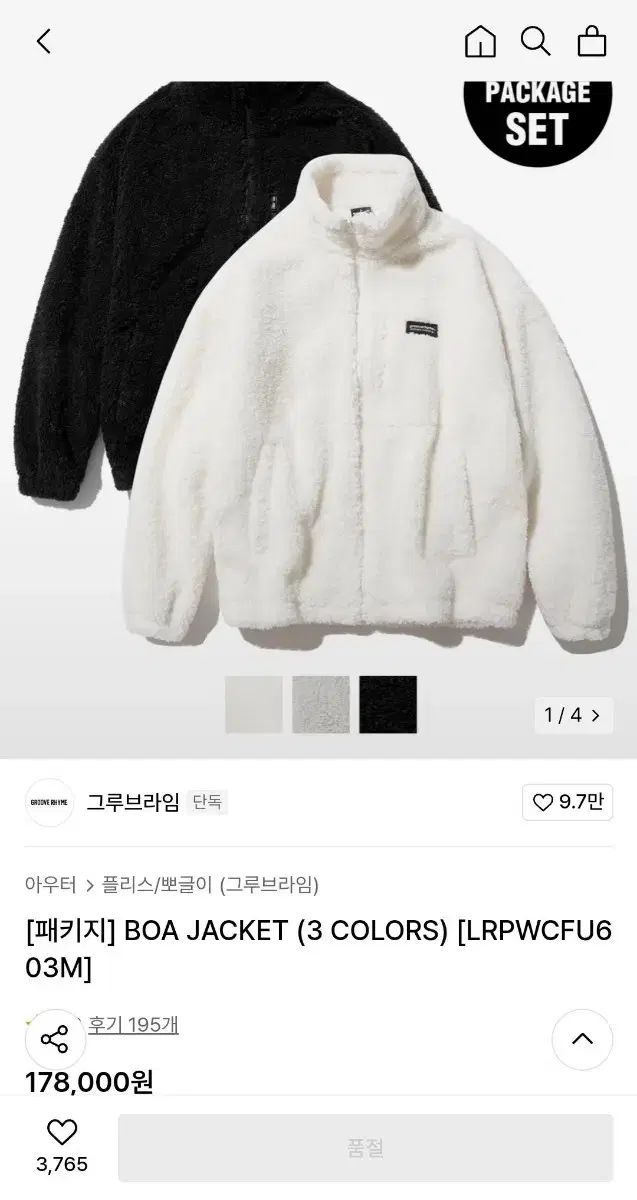This screenshot has width=637, height=1200.
Task: Add product to wishlist with heart icon
Action: click(62, 1132)
